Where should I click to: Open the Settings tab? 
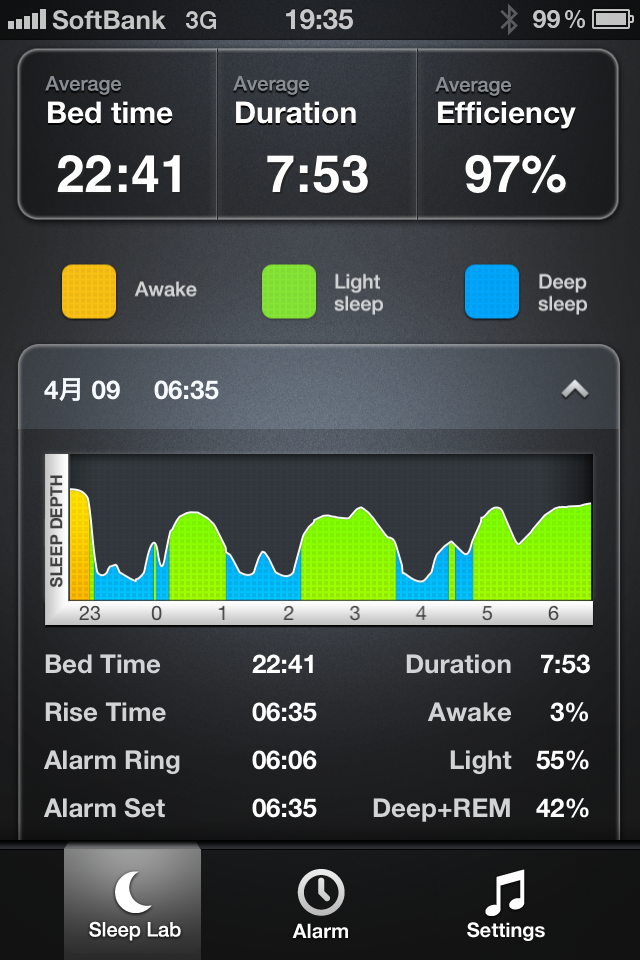point(505,903)
